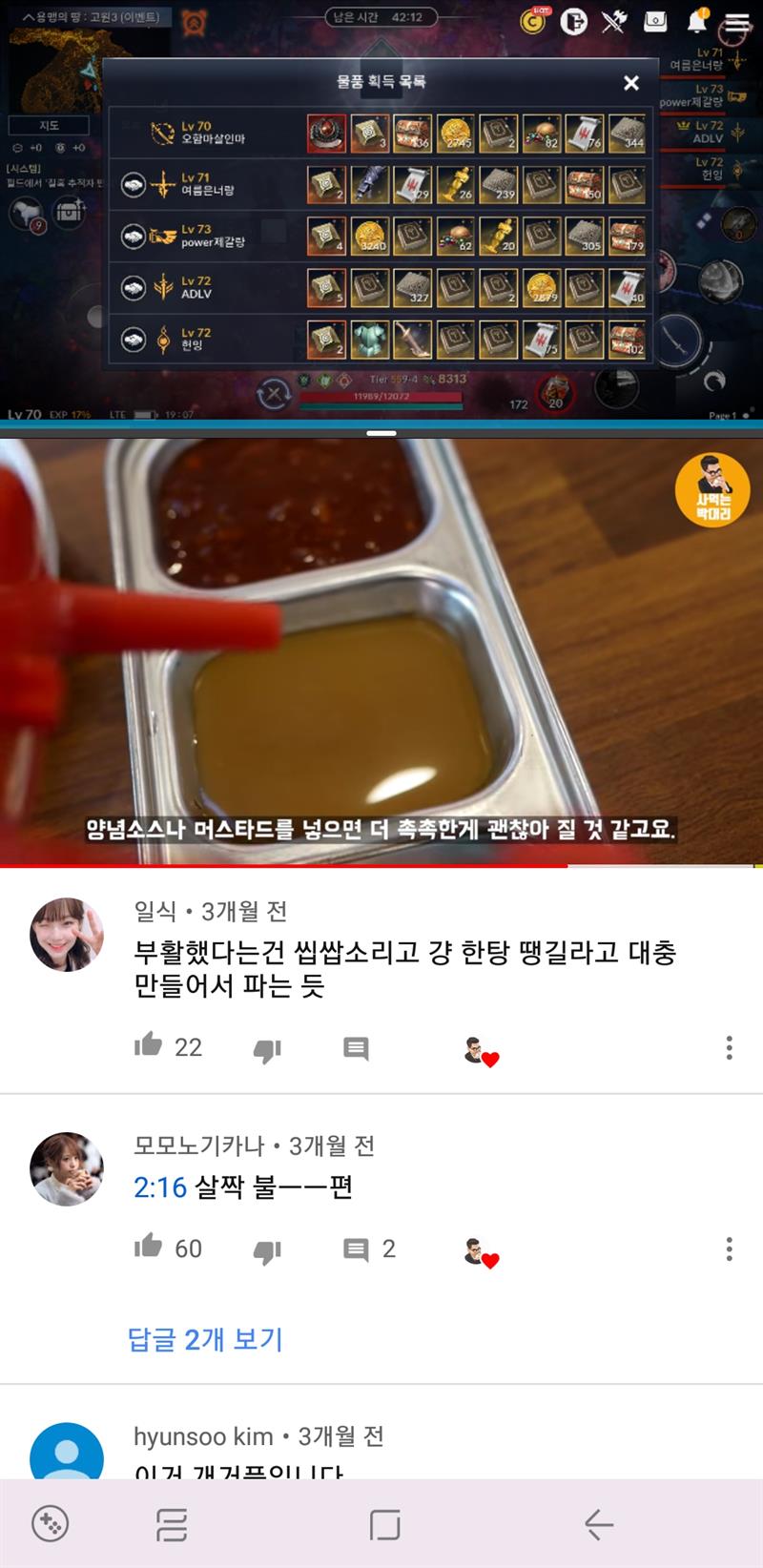Viewport: 763px width, 1568px height.
Task: View hyunsoo kim's profile avatar
Action: pyautogui.click(x=67, y=1453)
